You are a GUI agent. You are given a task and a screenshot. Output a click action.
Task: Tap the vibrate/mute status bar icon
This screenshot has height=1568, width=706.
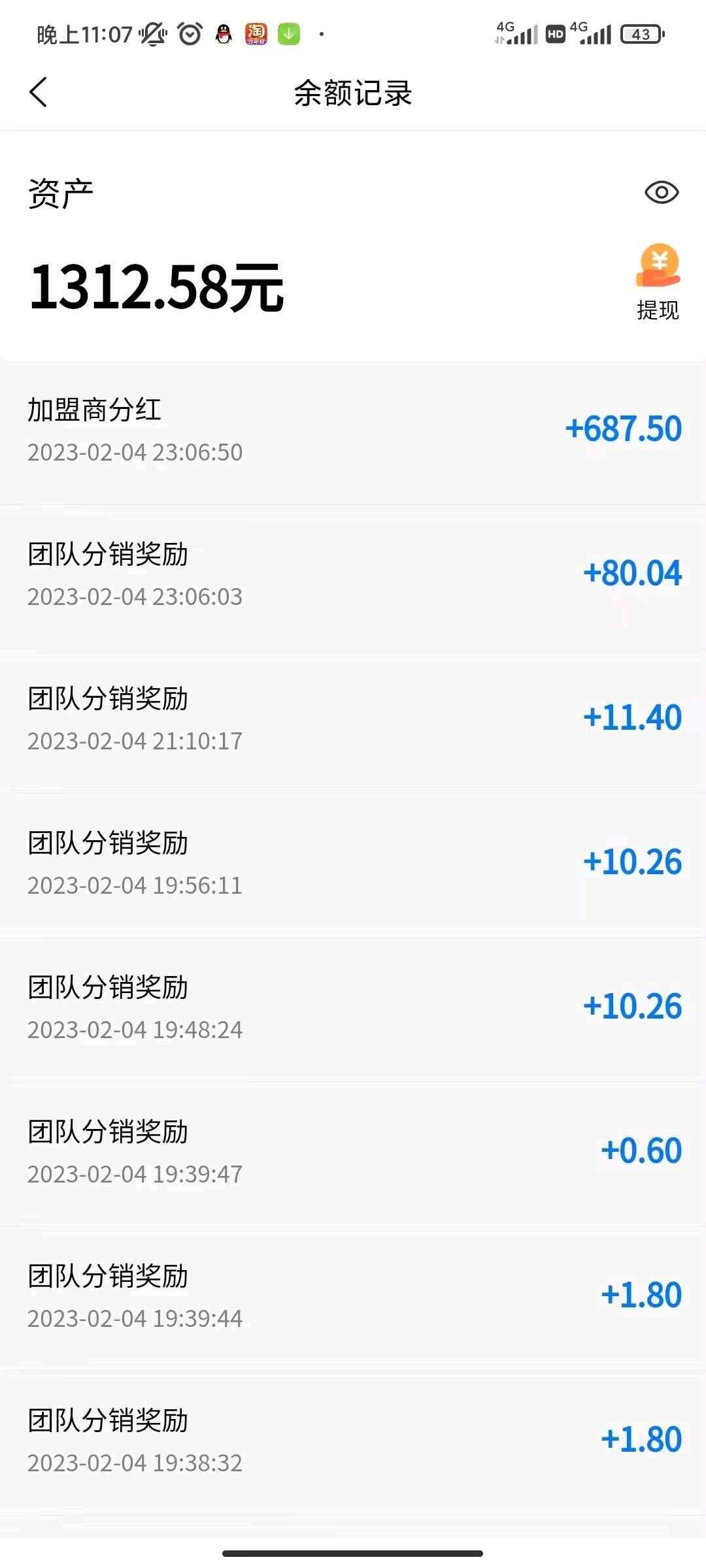(x=152, y=34)
